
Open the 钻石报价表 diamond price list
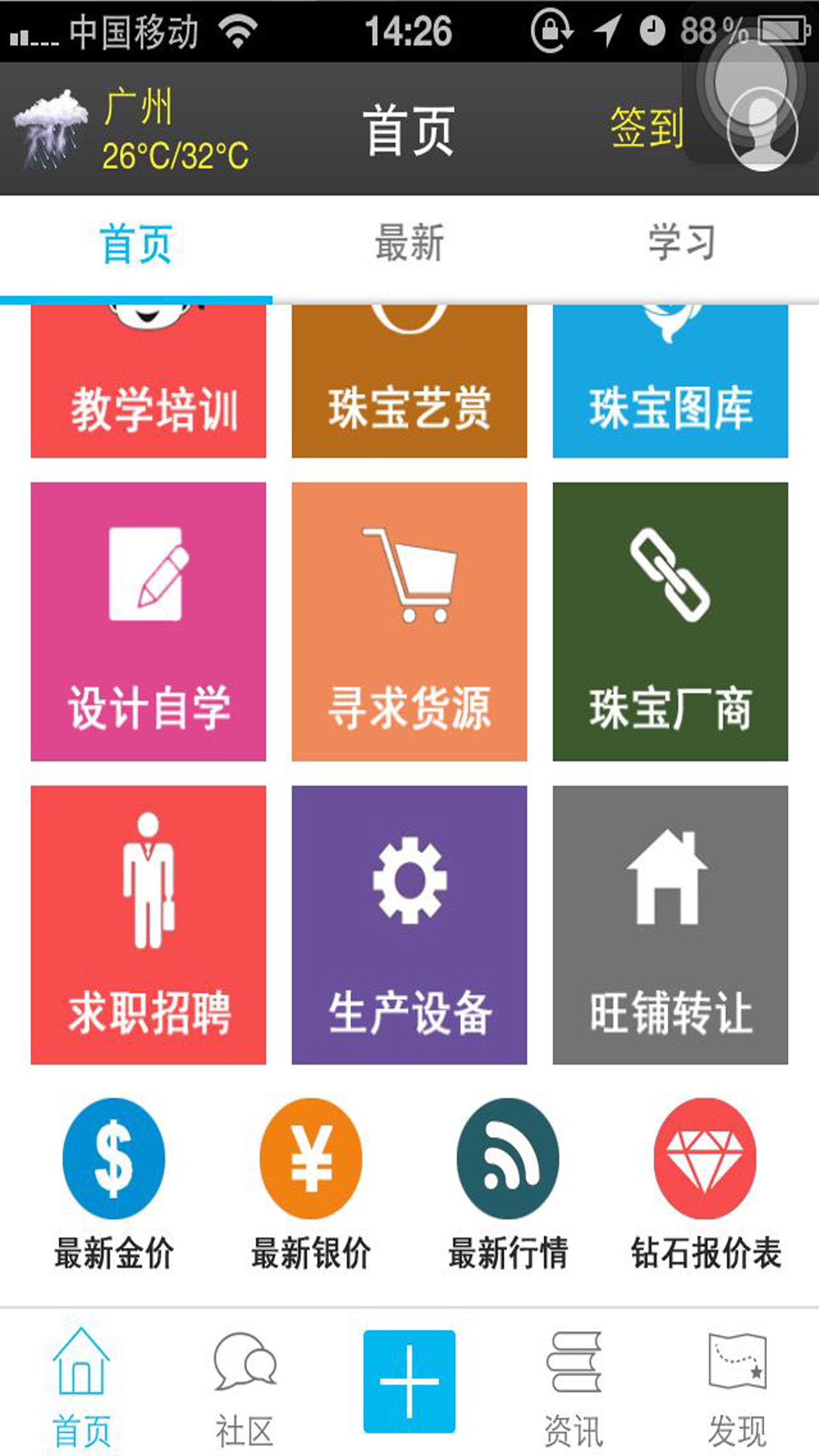(706, 1184)
